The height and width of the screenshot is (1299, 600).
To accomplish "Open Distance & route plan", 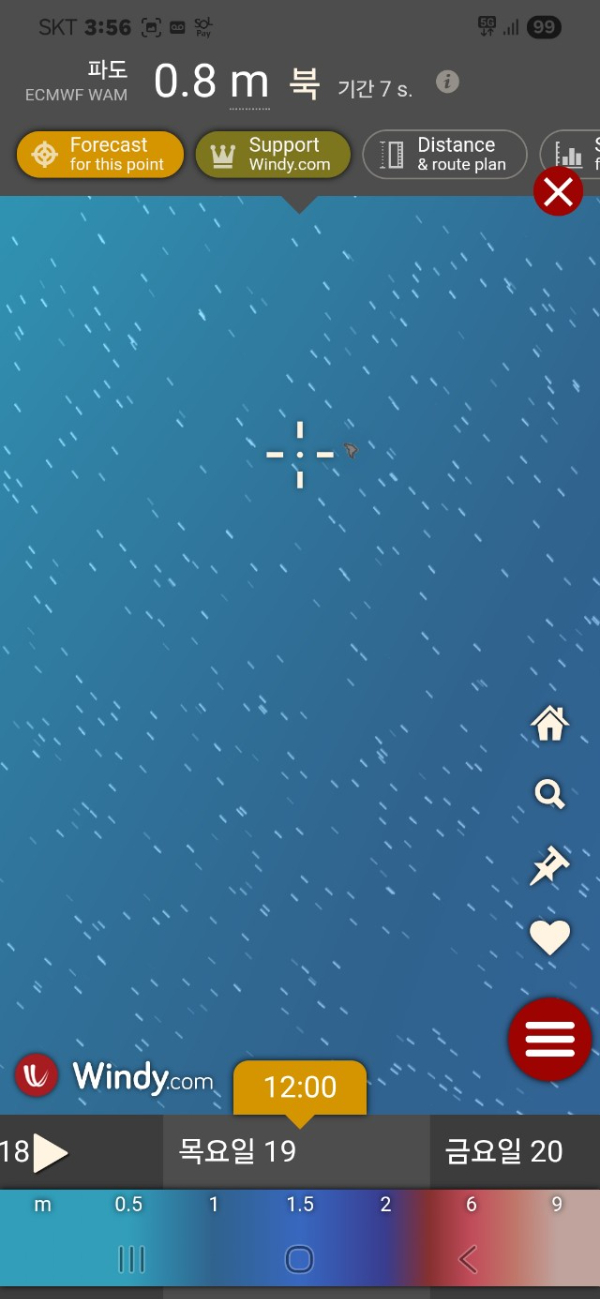I will point(444,155).
